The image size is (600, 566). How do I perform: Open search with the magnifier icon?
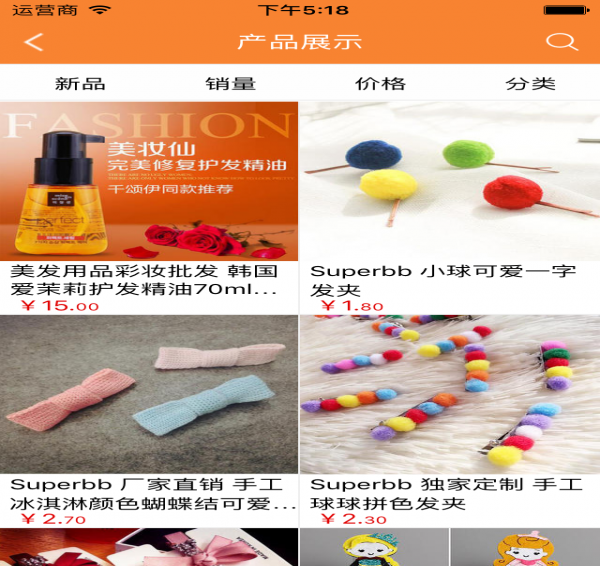point(561,42)
